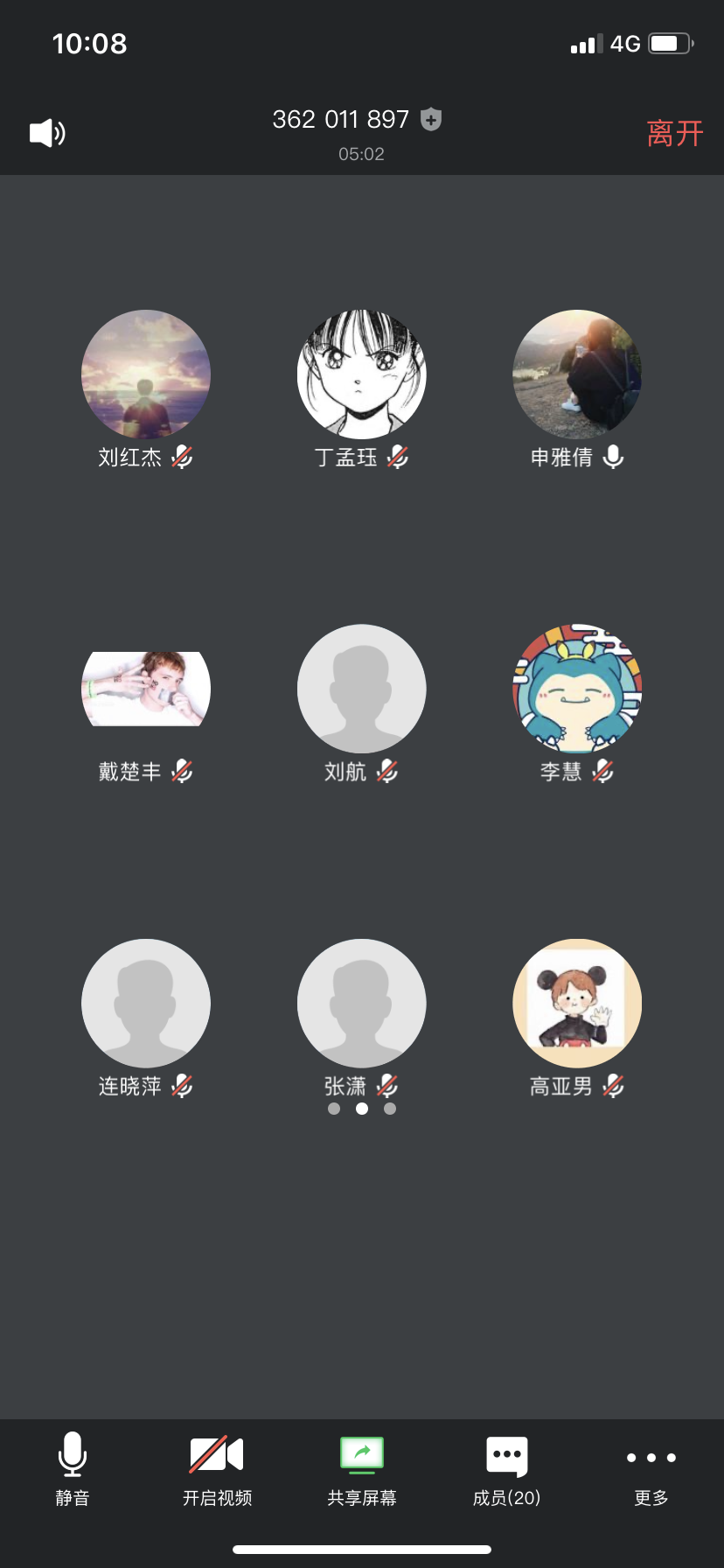Open meeting info for 362 011 897

point(357,119)
